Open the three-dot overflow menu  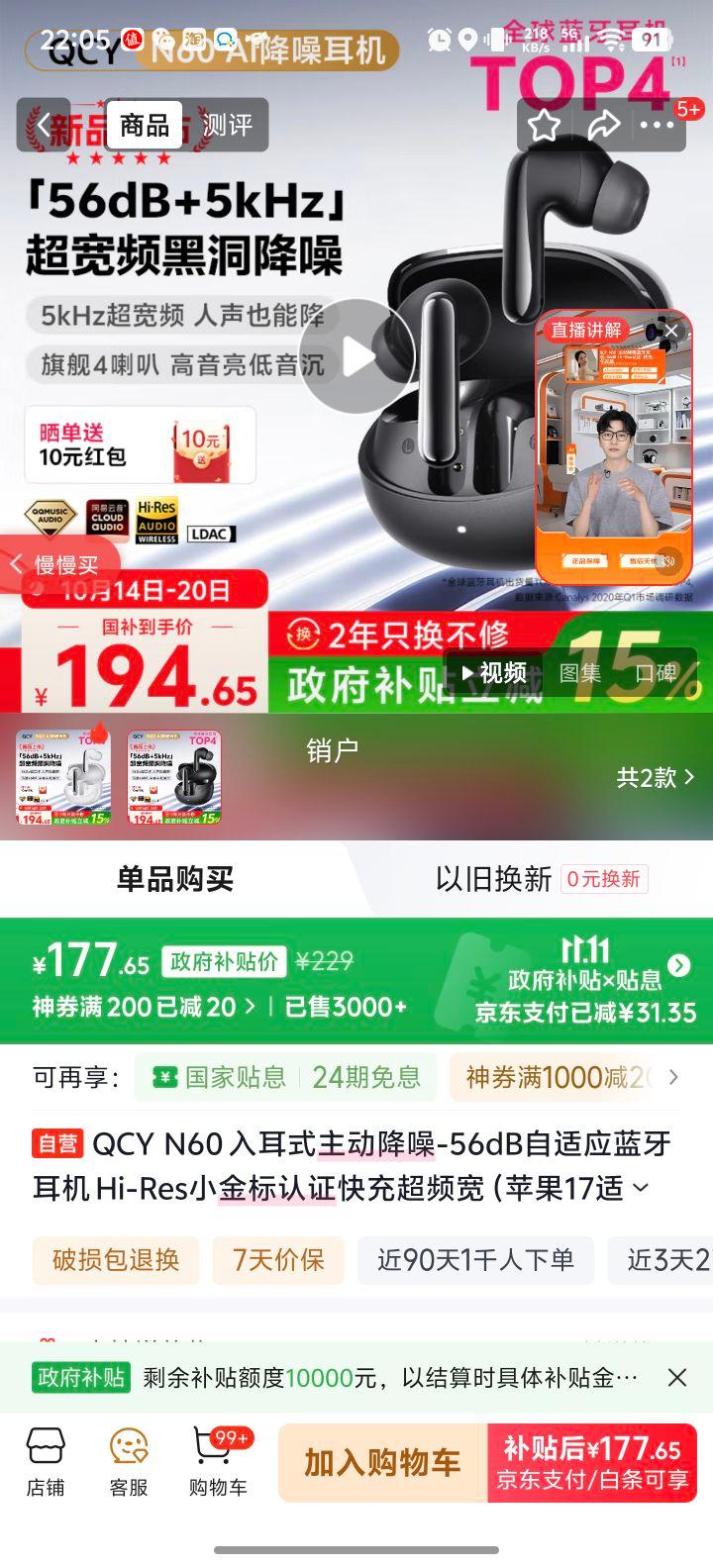(x=657, y=126)
